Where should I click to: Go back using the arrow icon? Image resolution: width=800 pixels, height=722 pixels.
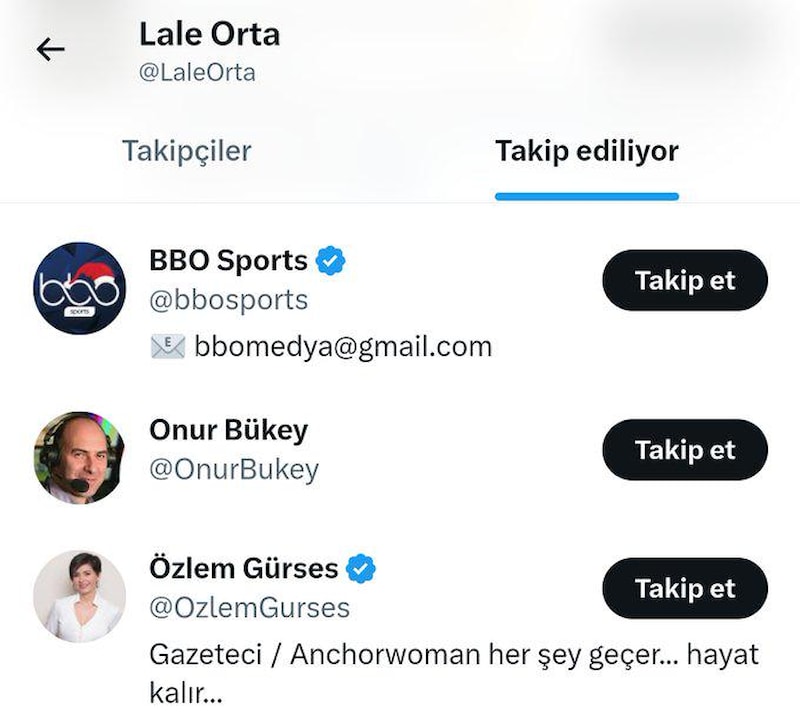50,49
